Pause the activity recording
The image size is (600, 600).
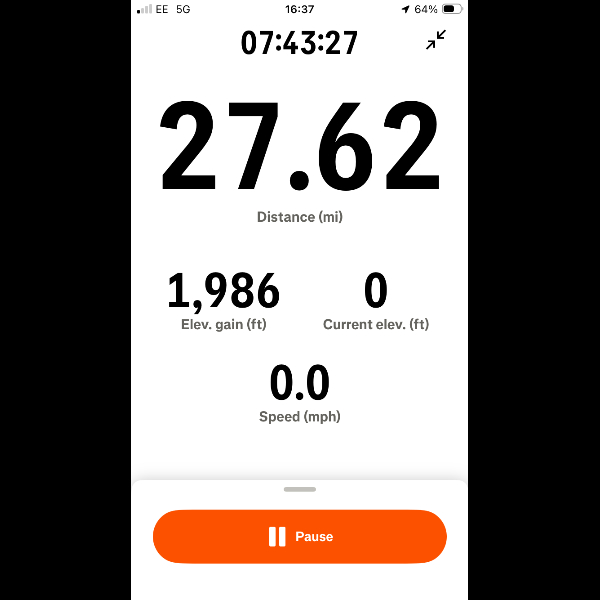[x=300, y=537]
